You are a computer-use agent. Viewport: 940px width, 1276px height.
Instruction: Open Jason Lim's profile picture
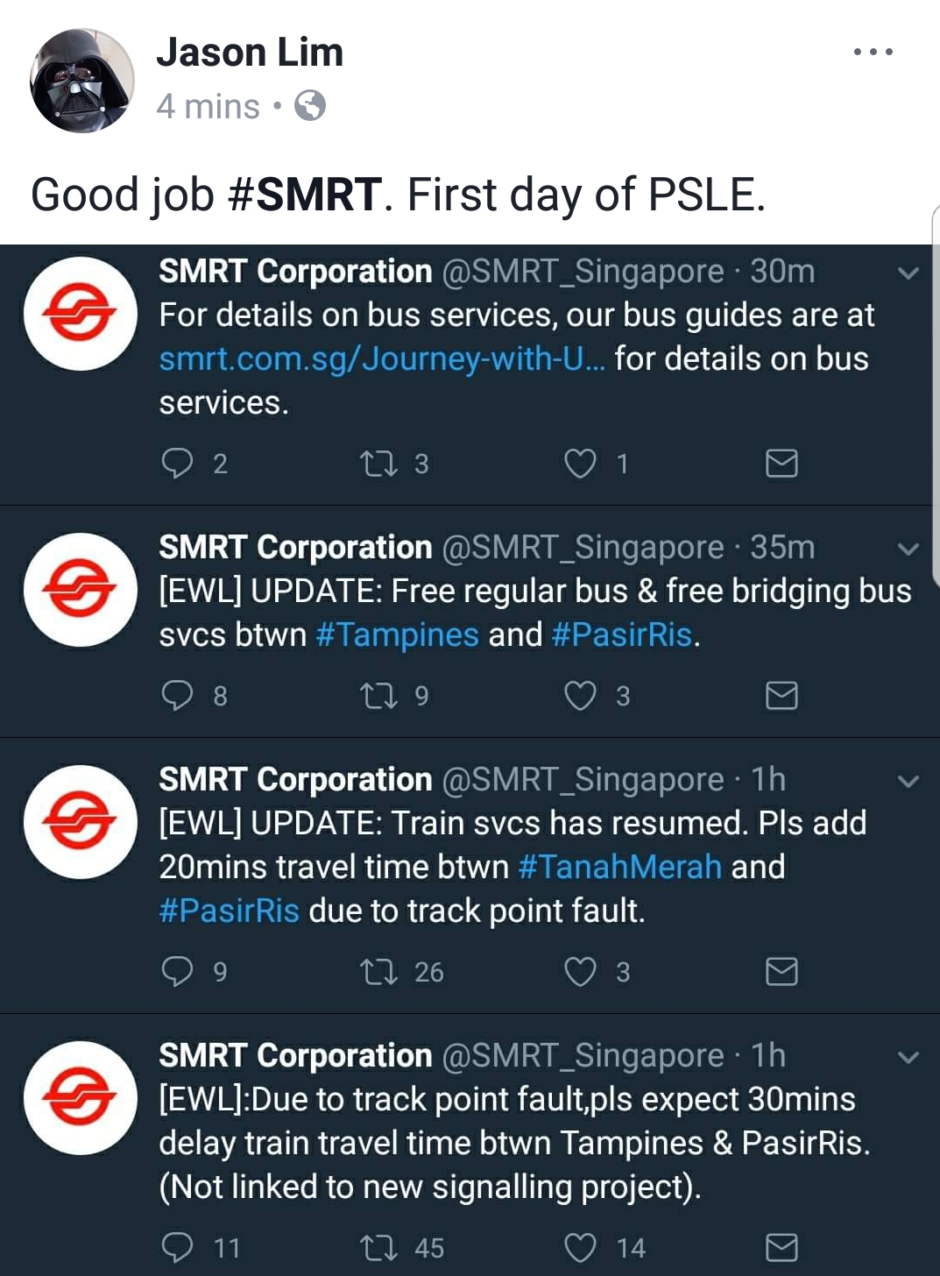click(x=82, y=80)
